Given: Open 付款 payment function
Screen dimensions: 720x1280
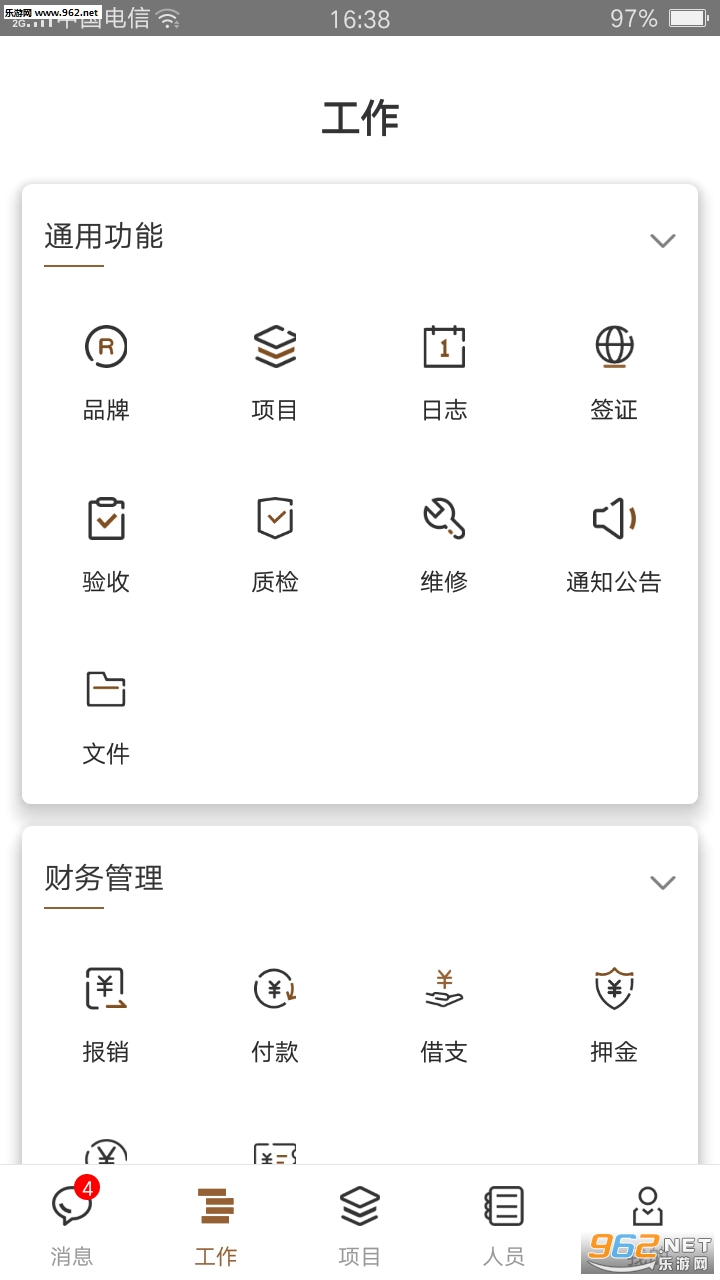Looking at the screenshot, I should 275,1012.
